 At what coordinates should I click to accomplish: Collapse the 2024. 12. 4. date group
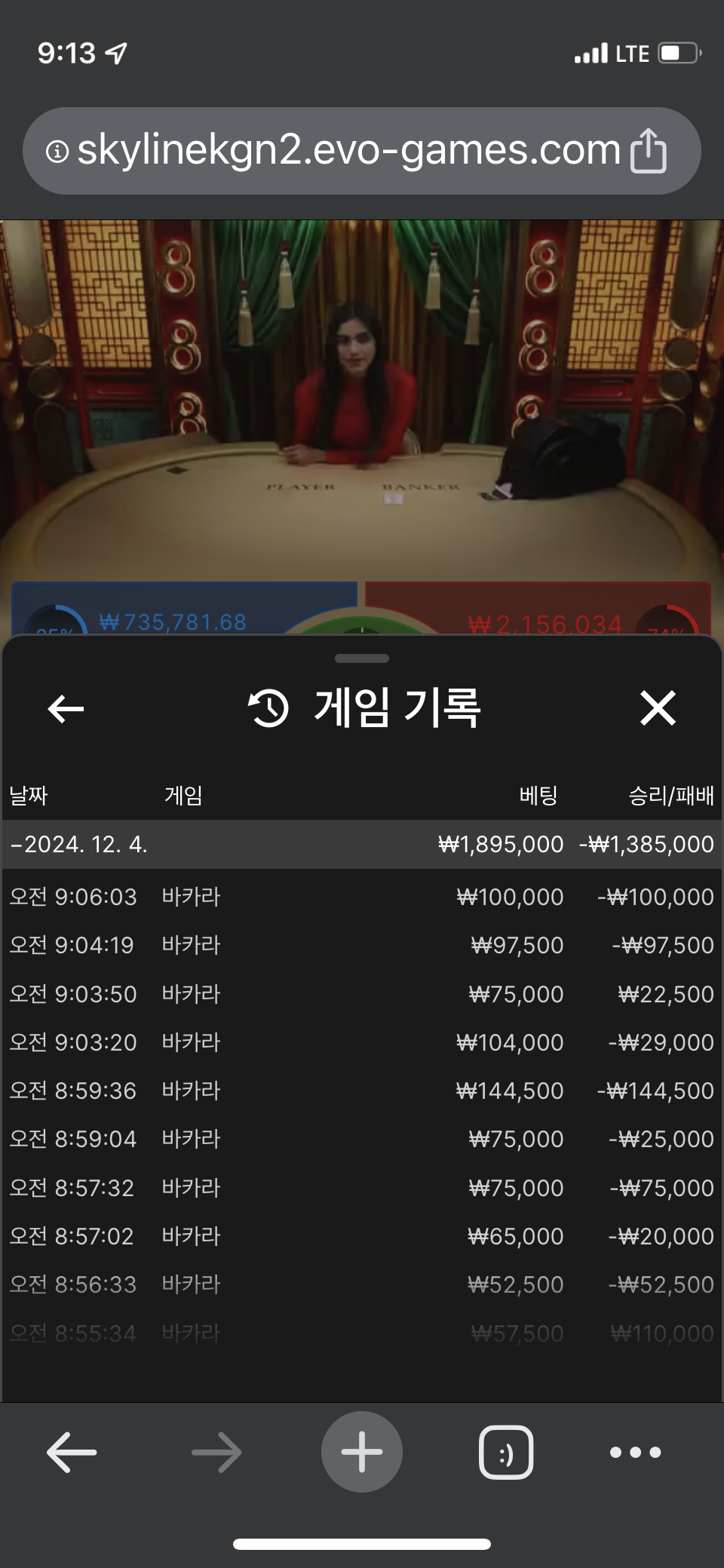click(x=79, y=844)
